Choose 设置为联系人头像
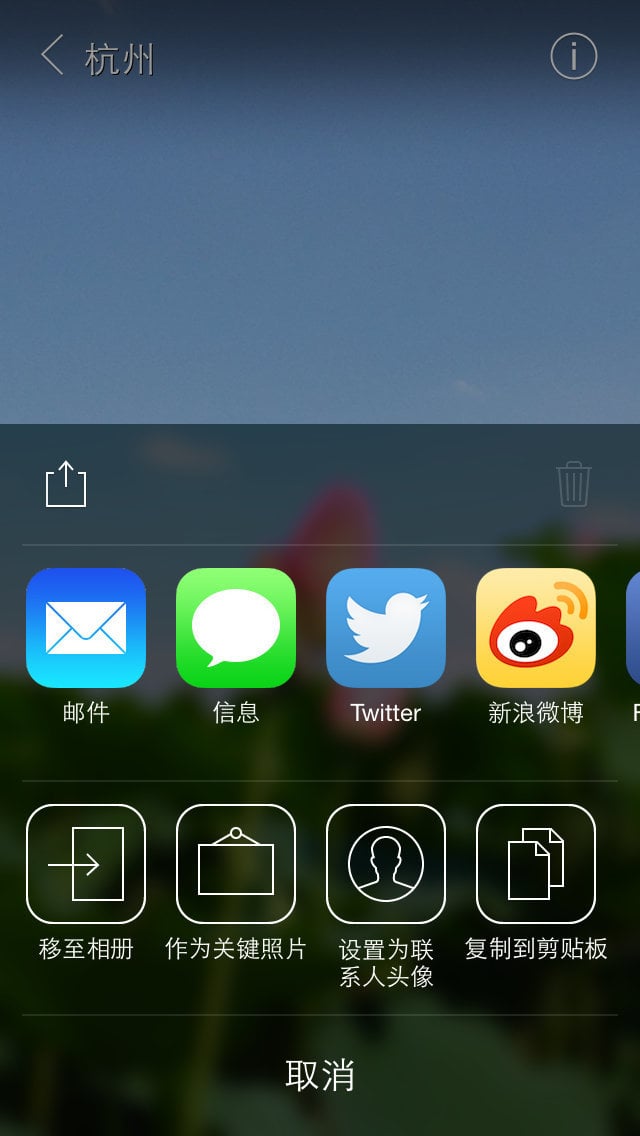 pyautogui.click(x=386, y=864)
